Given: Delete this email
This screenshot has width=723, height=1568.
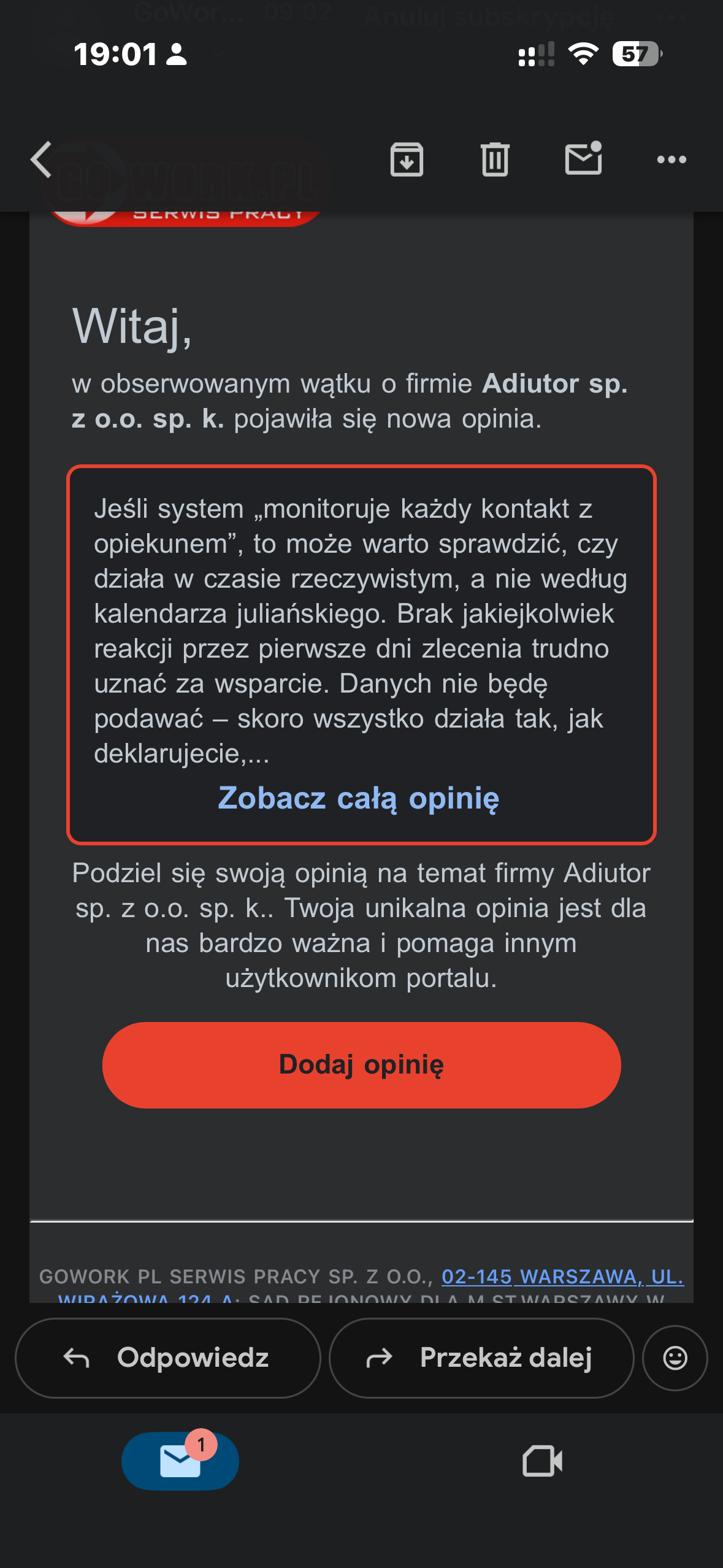Looking at the screenshot, I should tap(495, 159).
